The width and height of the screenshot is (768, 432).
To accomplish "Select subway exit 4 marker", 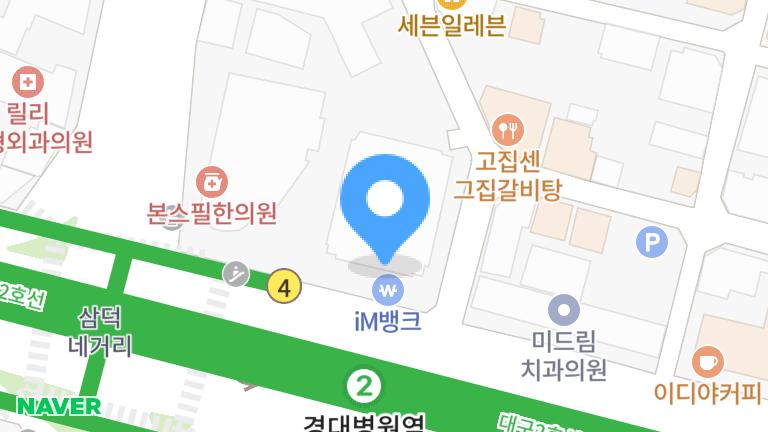I will pos(285,288).
